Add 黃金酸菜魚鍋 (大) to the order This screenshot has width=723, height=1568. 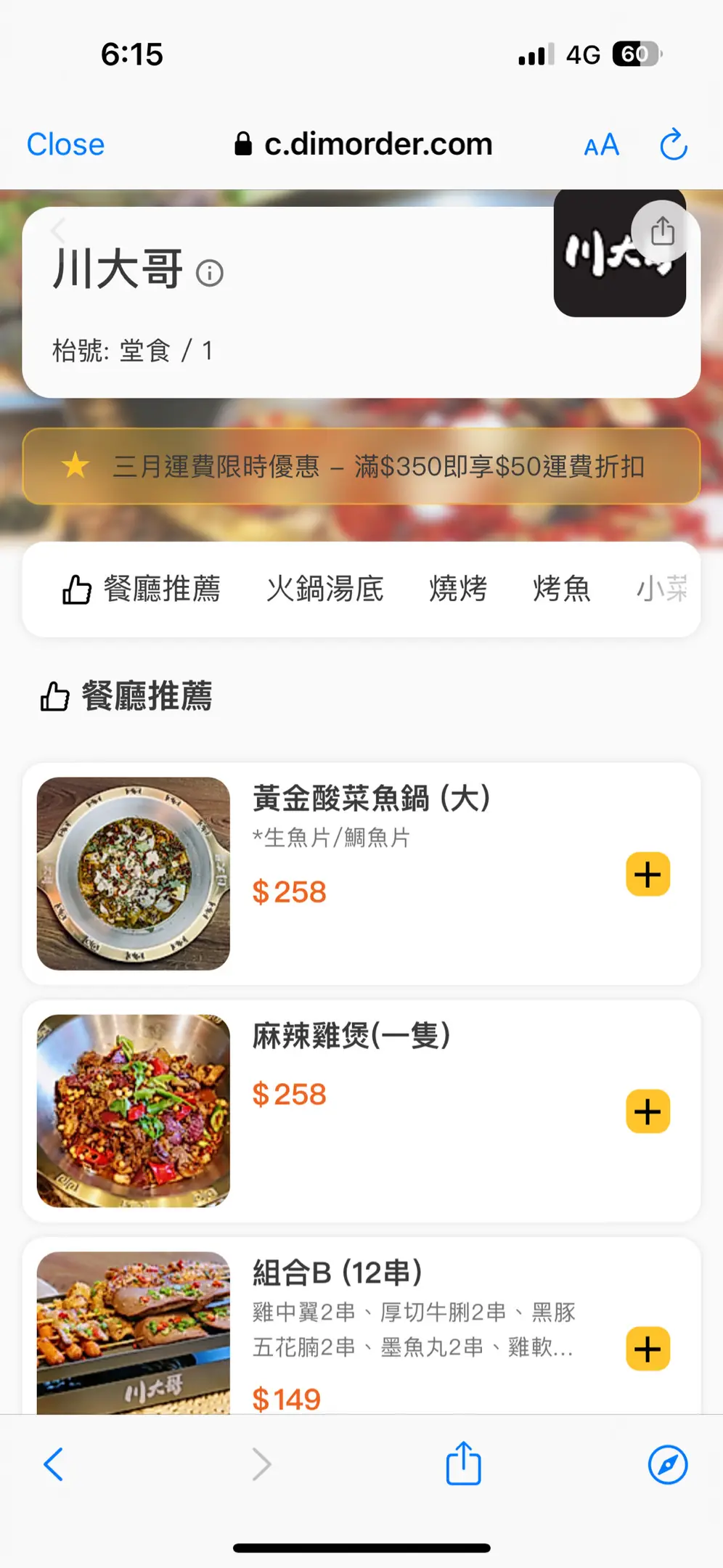pyautogui.click(x=648, y=874)
